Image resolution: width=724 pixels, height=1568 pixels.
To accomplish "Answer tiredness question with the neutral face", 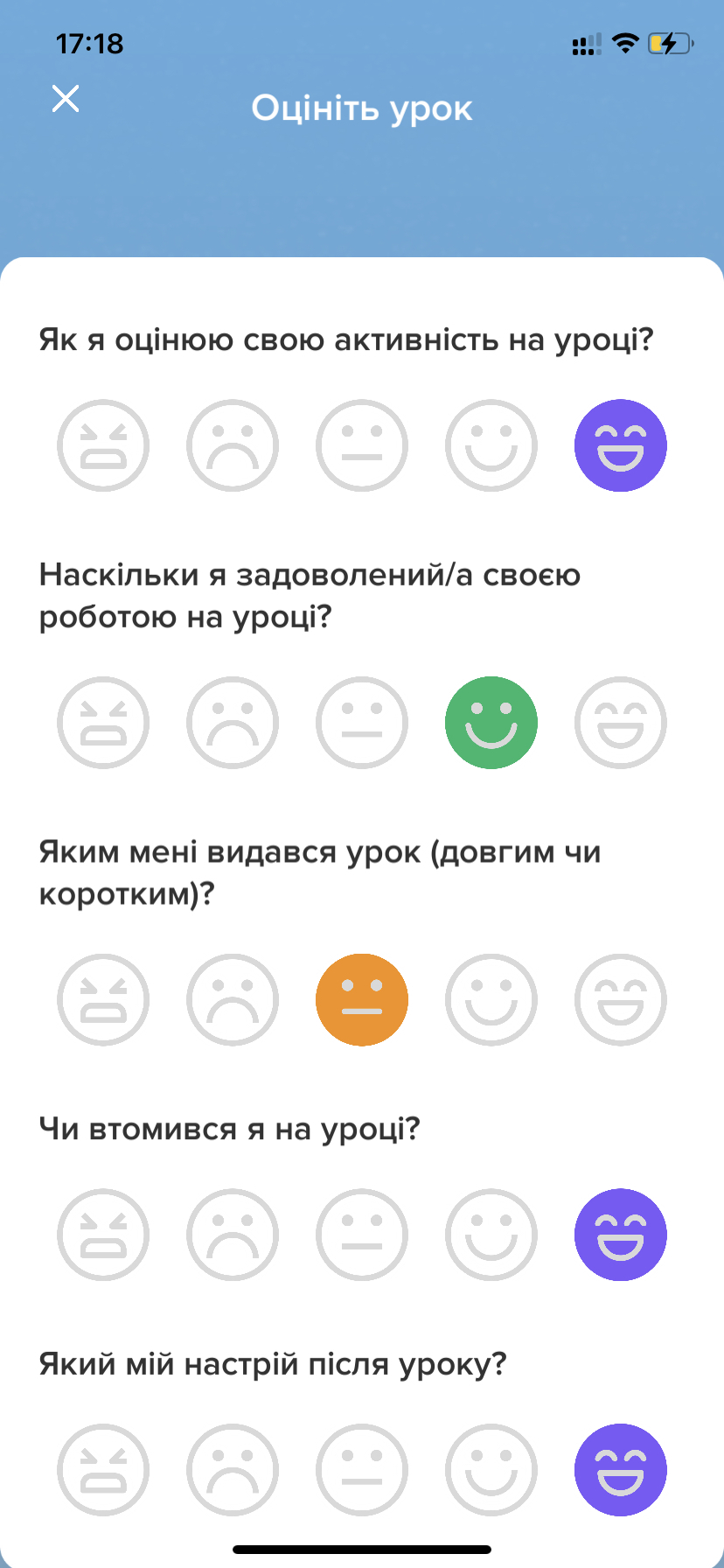I will click(x=362, y=1235).
